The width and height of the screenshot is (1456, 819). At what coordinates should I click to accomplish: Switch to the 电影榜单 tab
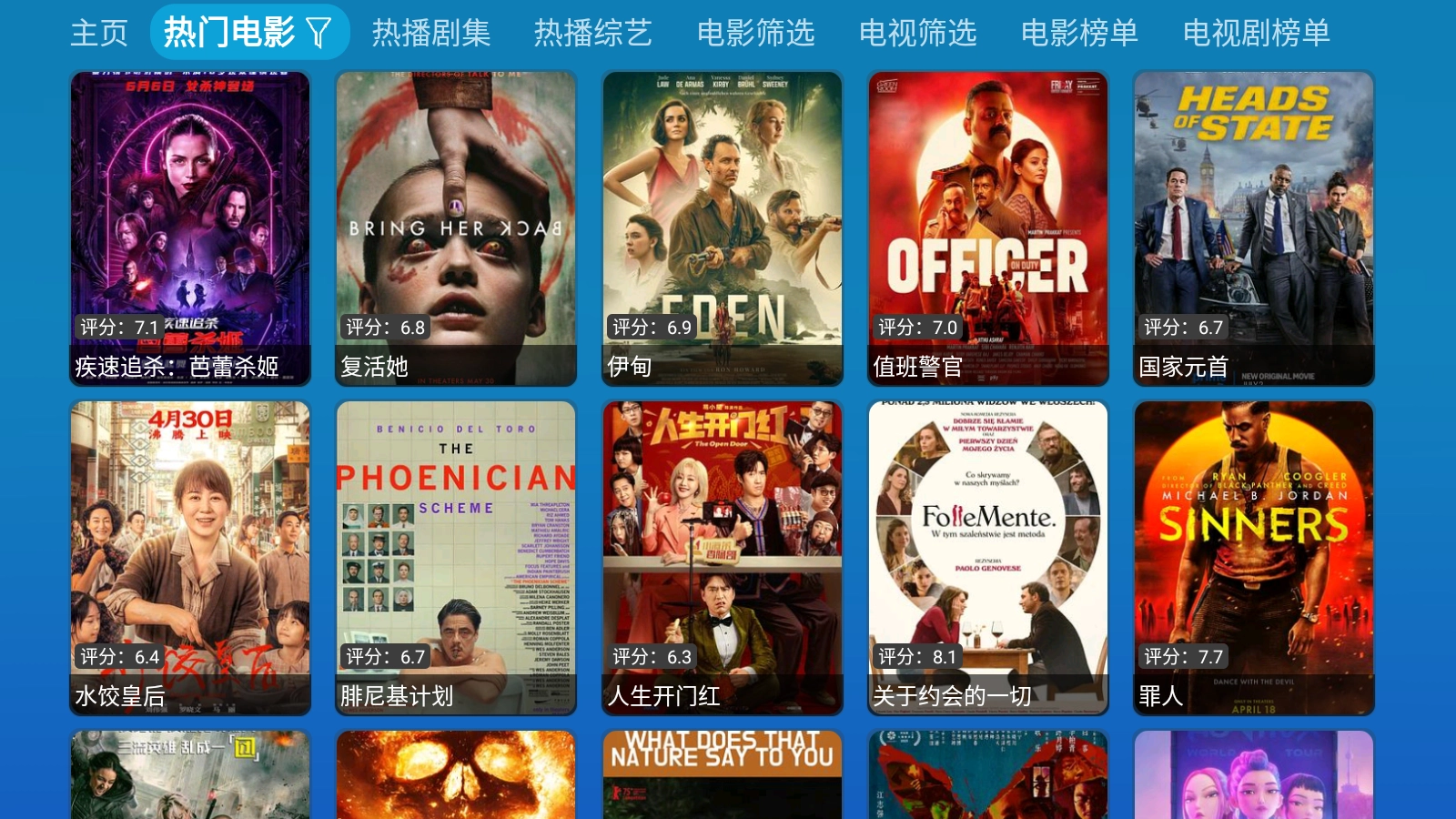1079,33
